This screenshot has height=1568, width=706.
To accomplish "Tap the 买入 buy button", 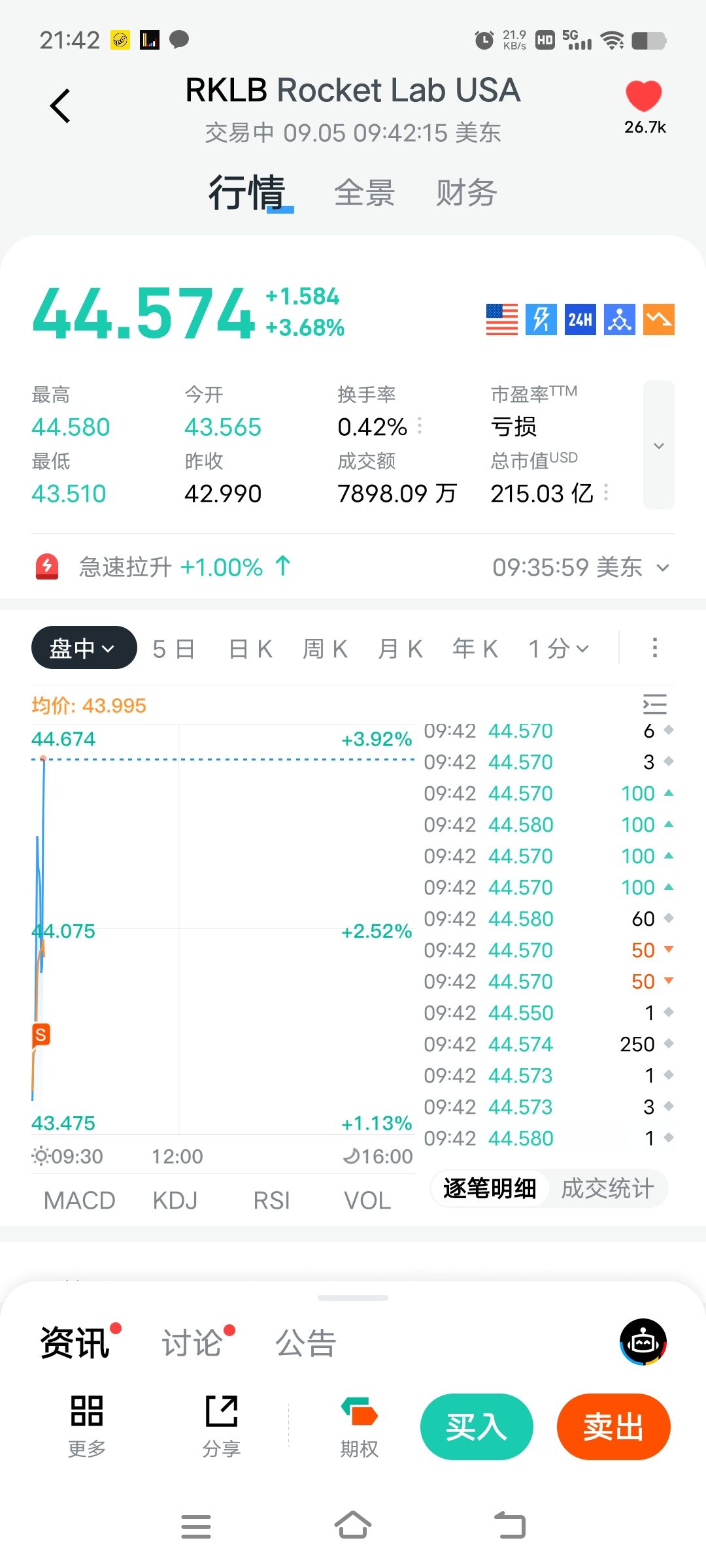I will (x=477, y=1427).
